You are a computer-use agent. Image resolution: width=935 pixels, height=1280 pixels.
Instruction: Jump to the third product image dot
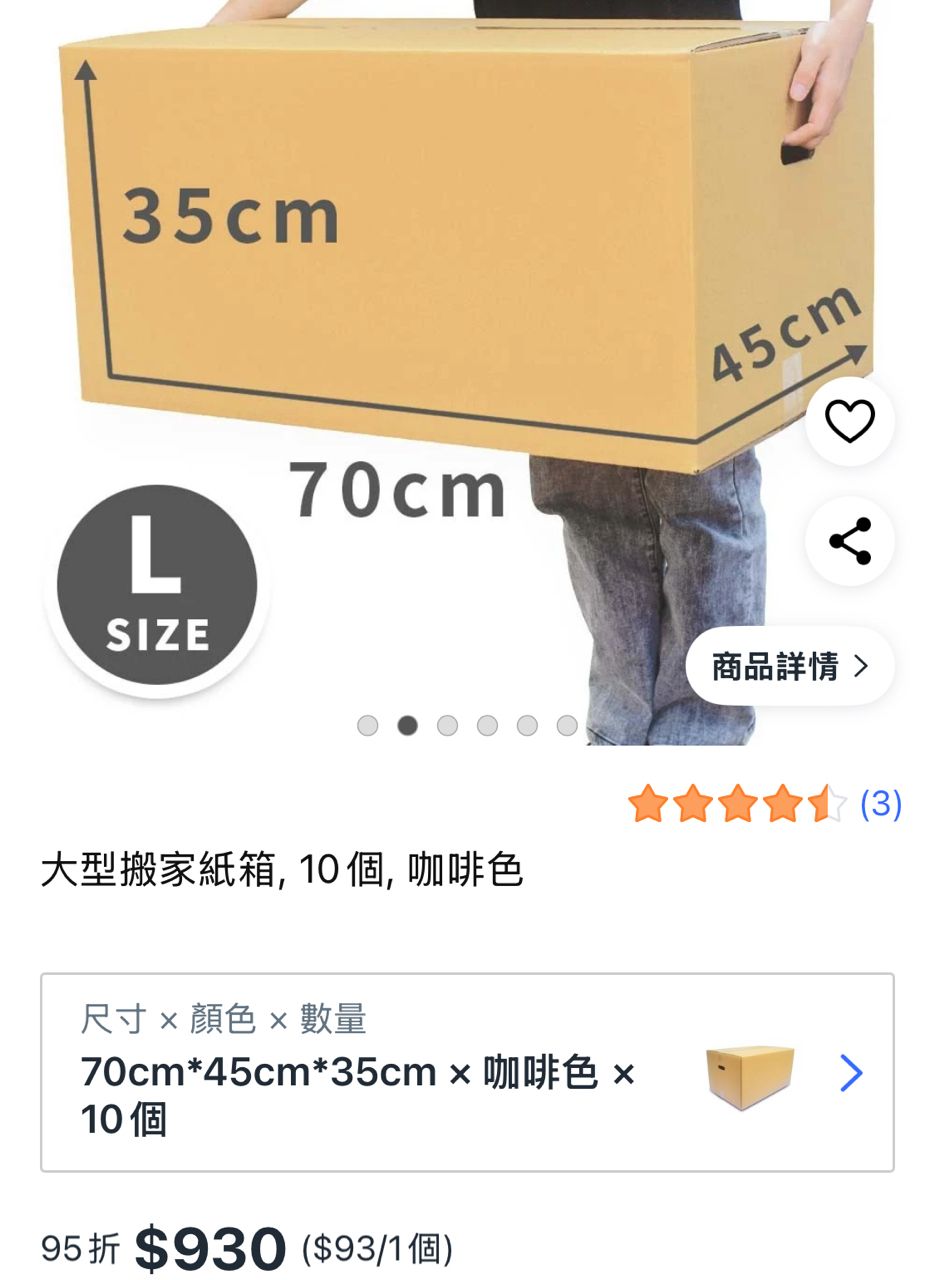click(447, 725)
